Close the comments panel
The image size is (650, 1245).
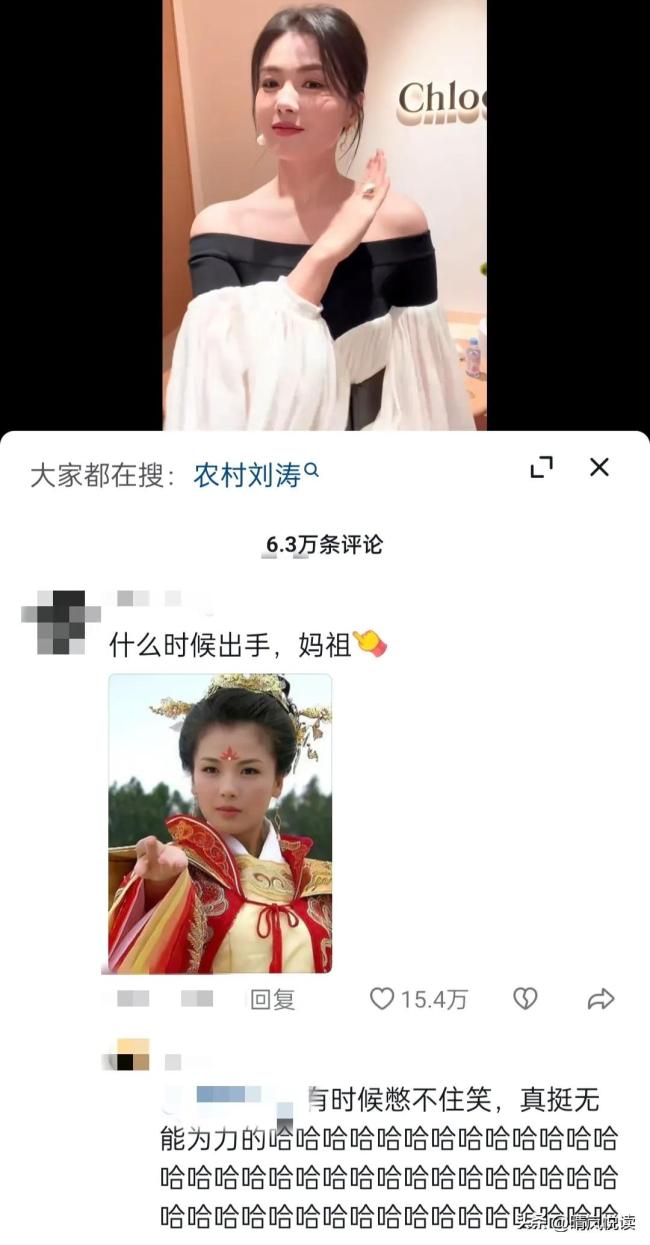pos(599,467)
